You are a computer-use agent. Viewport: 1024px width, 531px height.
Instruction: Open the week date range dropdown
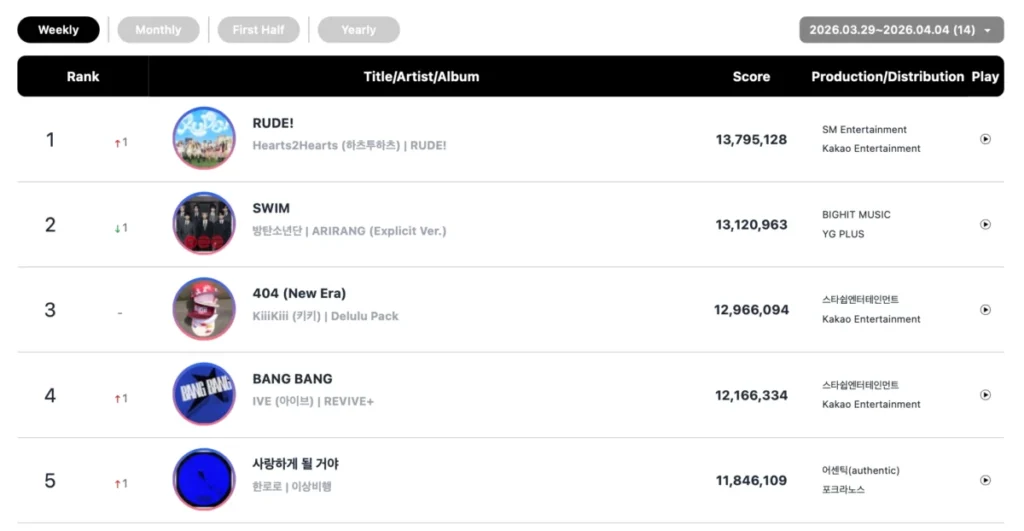tap(901, 30)
